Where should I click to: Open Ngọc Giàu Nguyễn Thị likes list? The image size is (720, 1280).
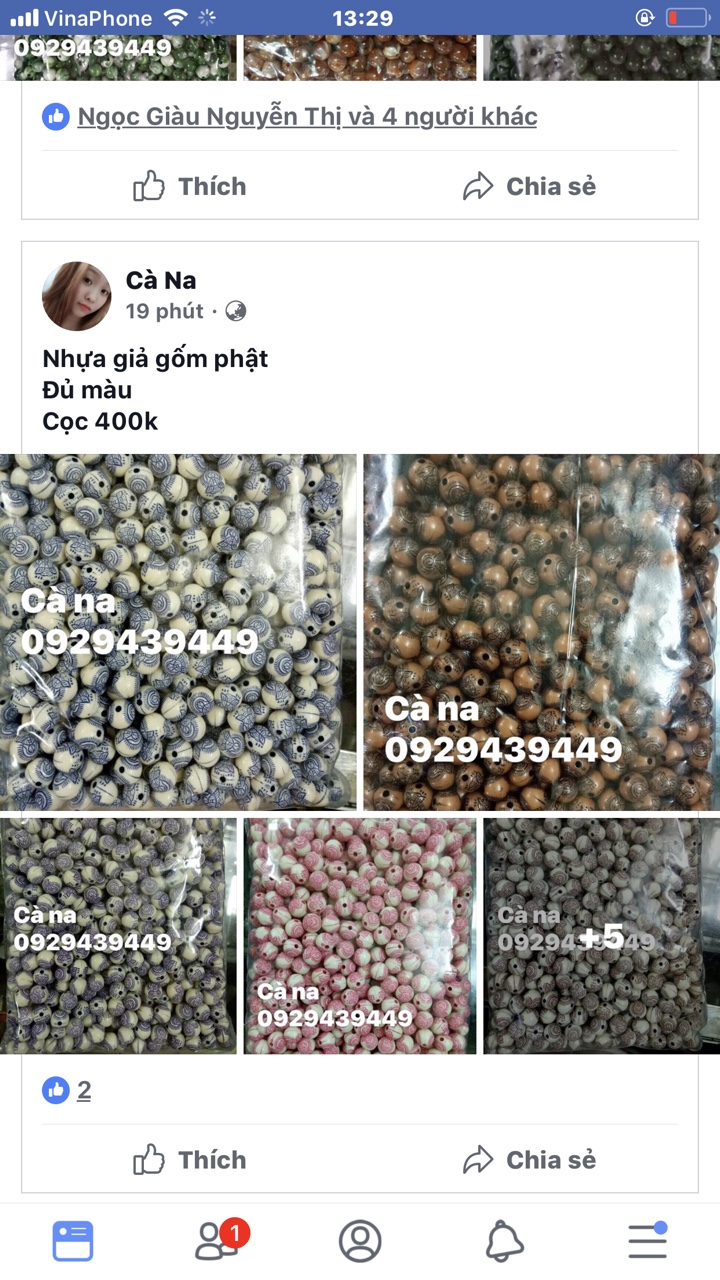[306, 117]
